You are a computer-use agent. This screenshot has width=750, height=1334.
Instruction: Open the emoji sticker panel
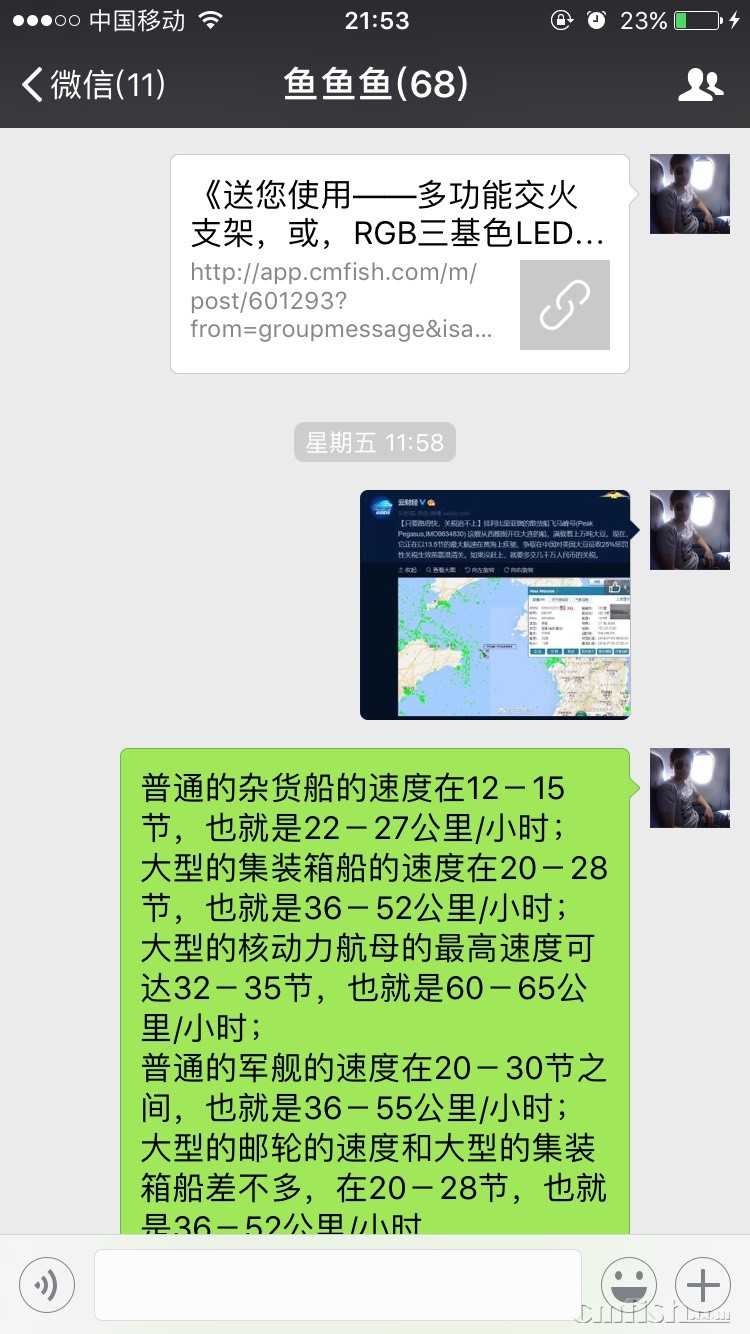tap(628, 1284)
